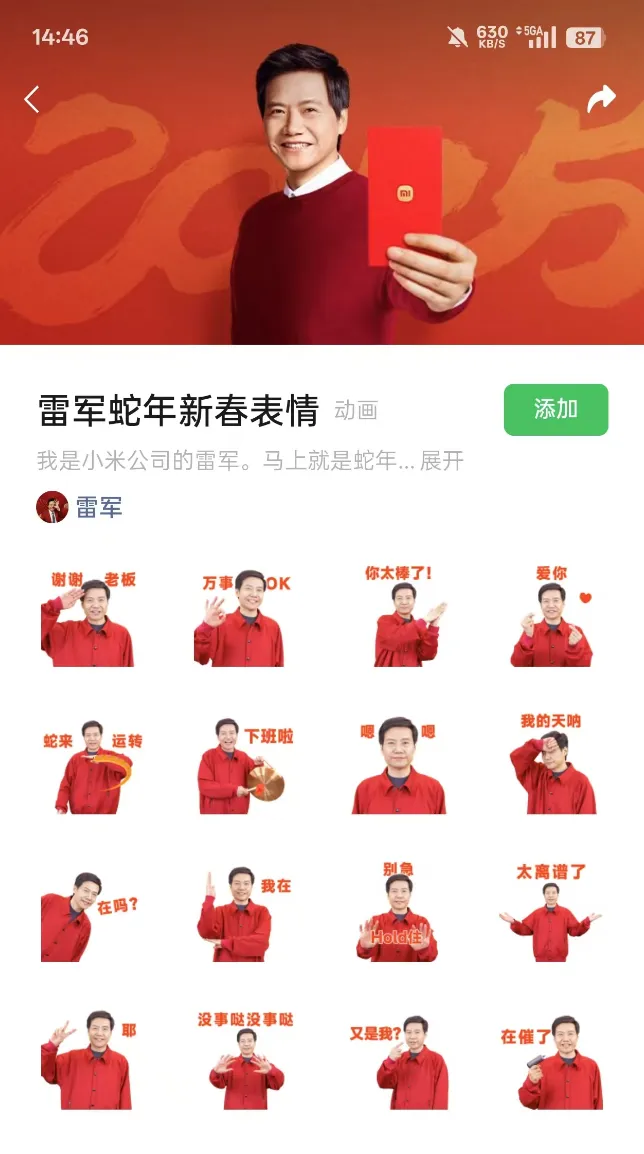The image size is (644, 1154).
Task: Go back using the top-left arrow
Action: tap(32, 99)
